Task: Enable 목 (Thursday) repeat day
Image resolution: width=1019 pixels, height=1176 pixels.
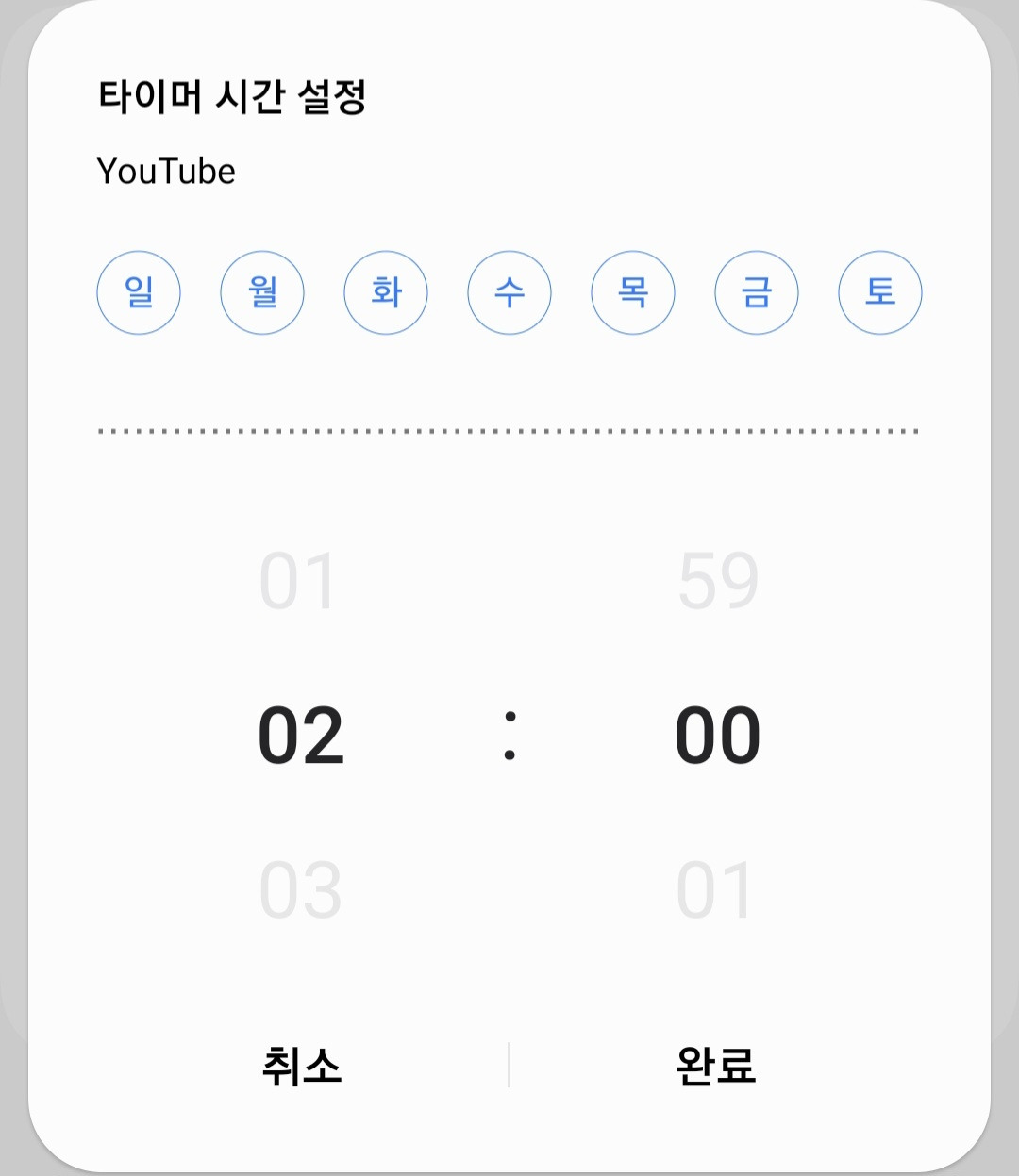Action: coord(633,293)
